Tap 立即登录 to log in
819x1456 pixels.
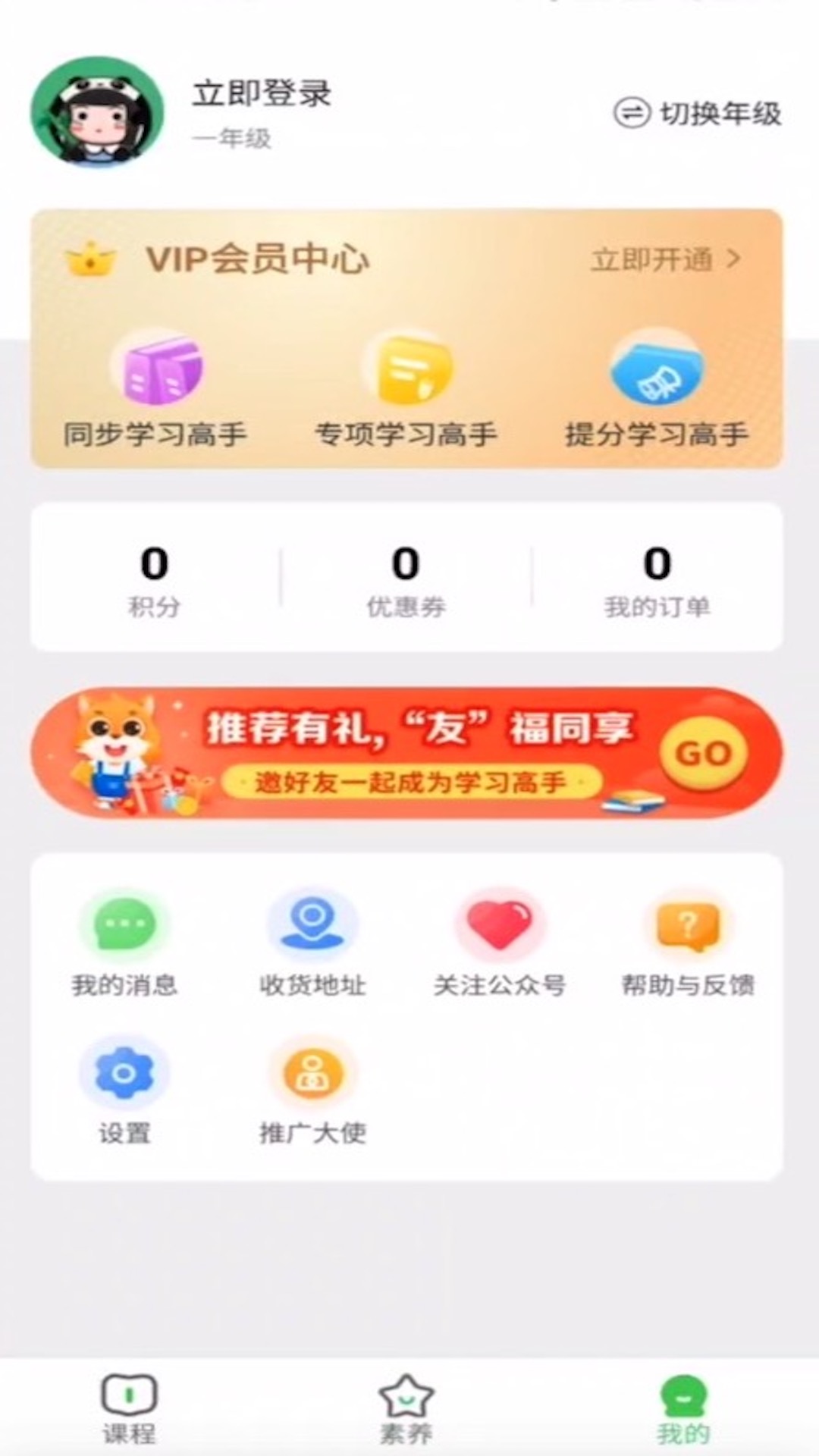261,94
